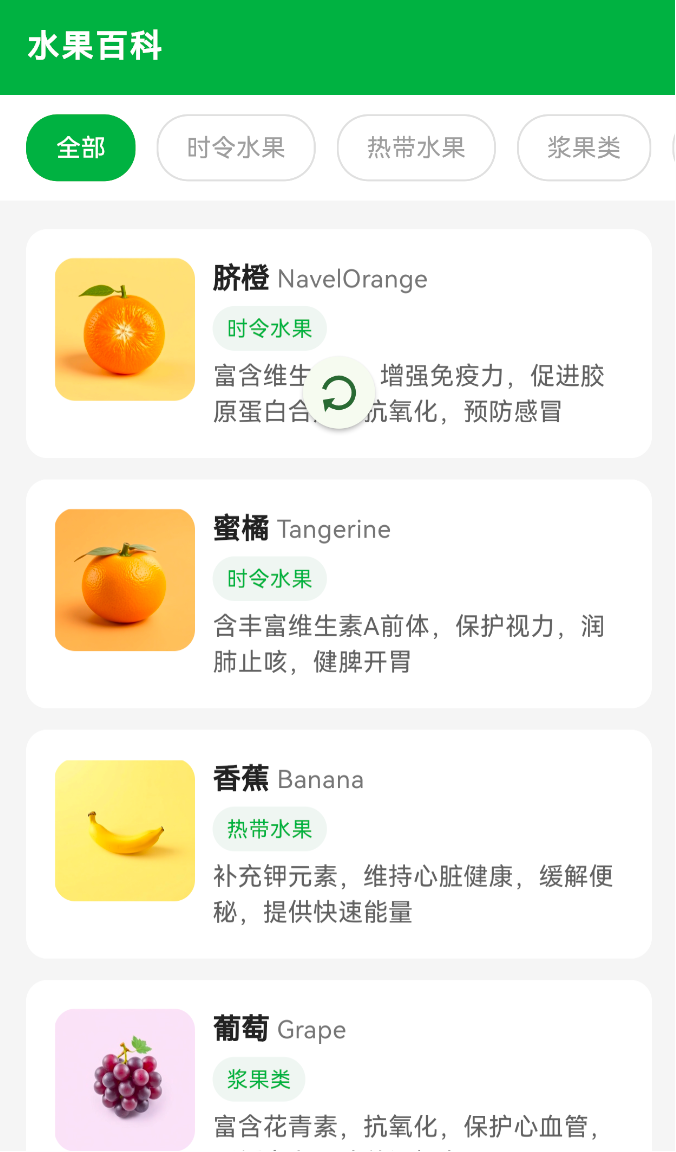View details for 香蕉 Banana

(x=338, y=844)
